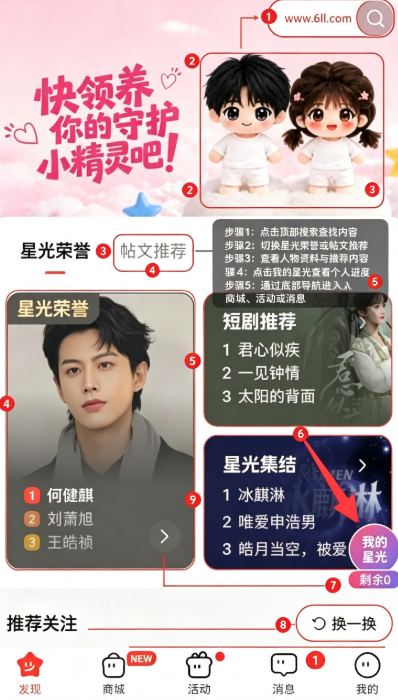
Task: Open the guardian sprite adoption banner
Action: point(199,108)
